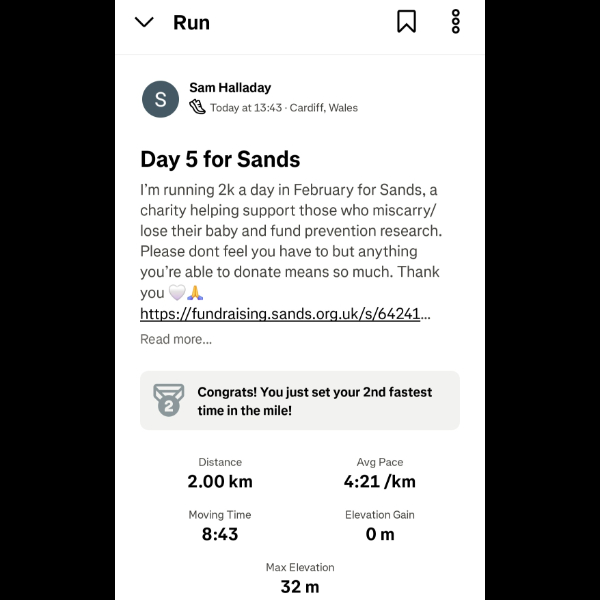Open the 2nd fastest mile achievement
The image size is (600, 600).
[x=299, y=401]
